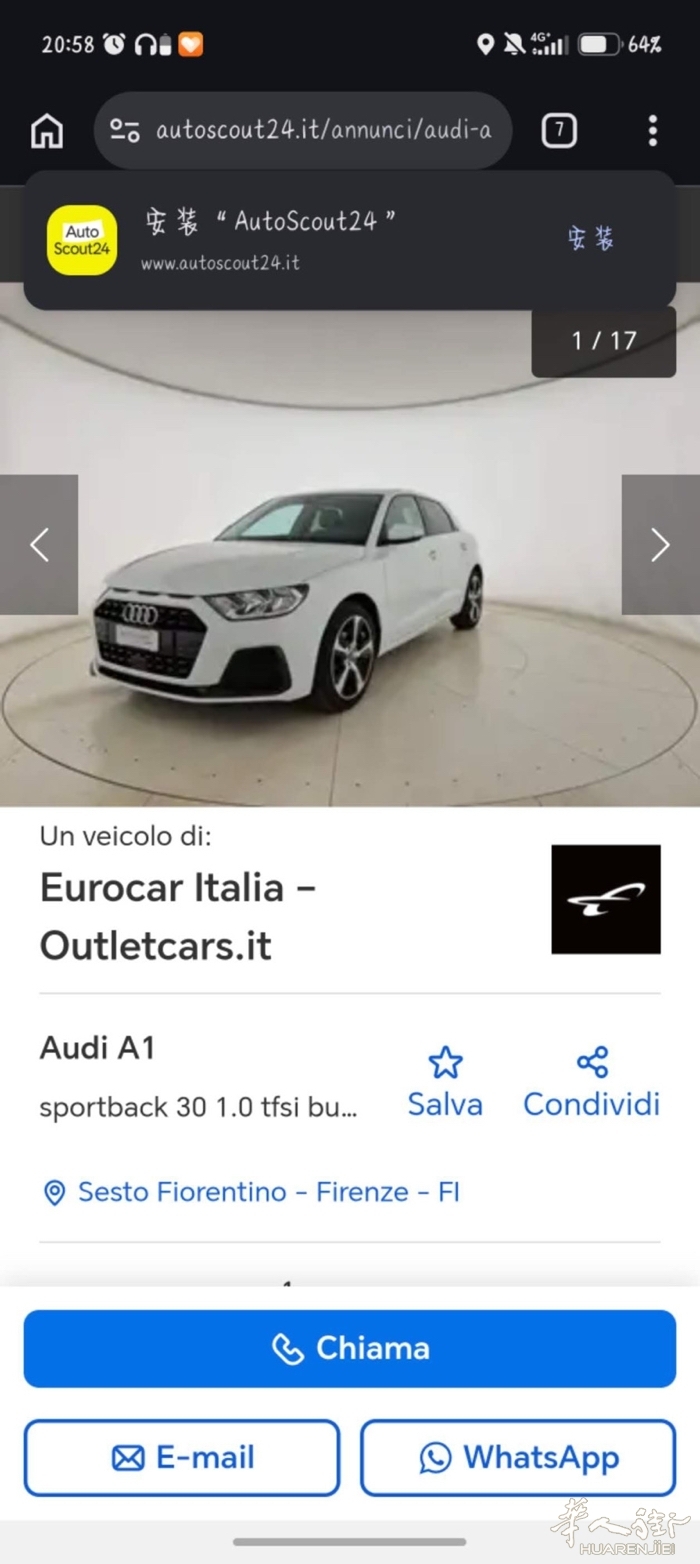Share the listing via Condividi
Viewport: 700px width, 1564px height.
point(592,1082)
